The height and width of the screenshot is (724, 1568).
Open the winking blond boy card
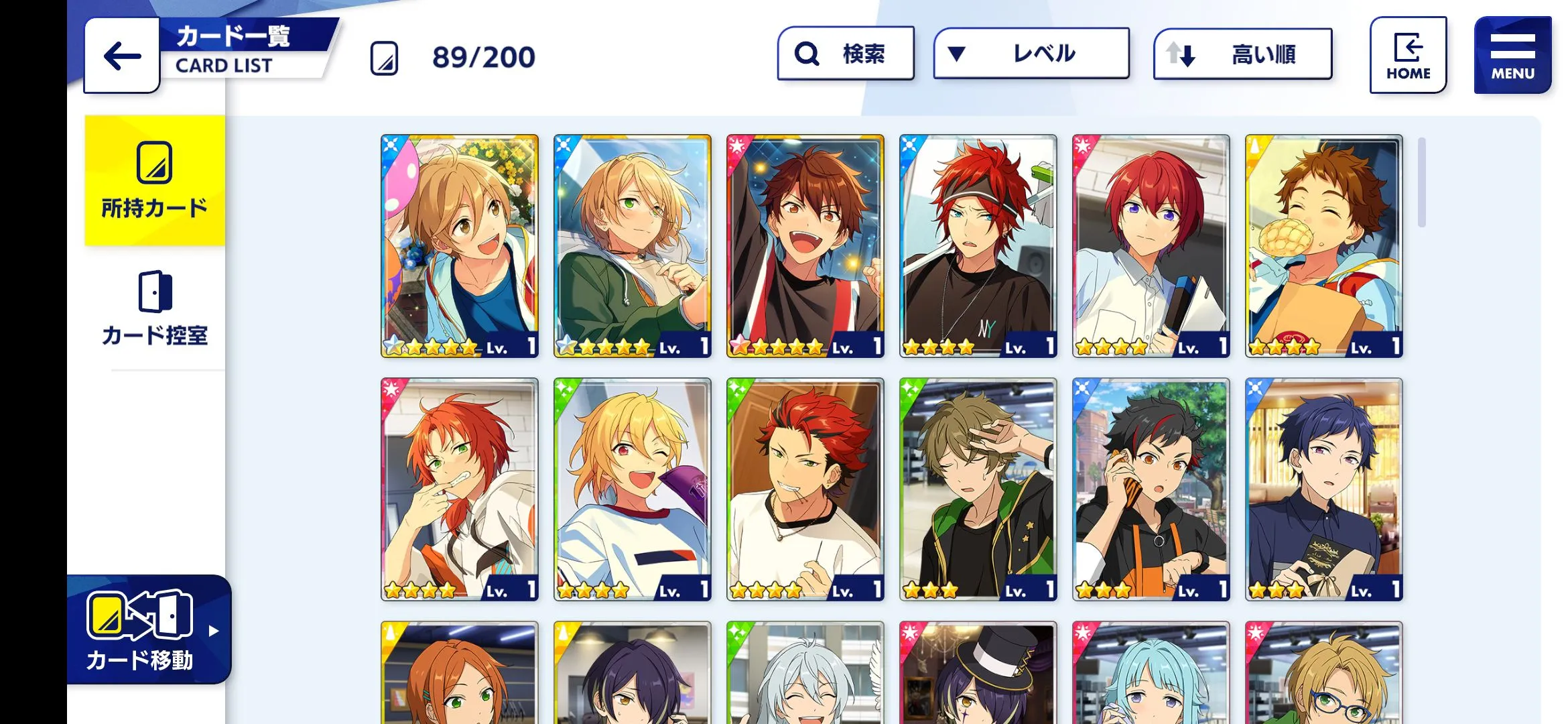point(633,489)
